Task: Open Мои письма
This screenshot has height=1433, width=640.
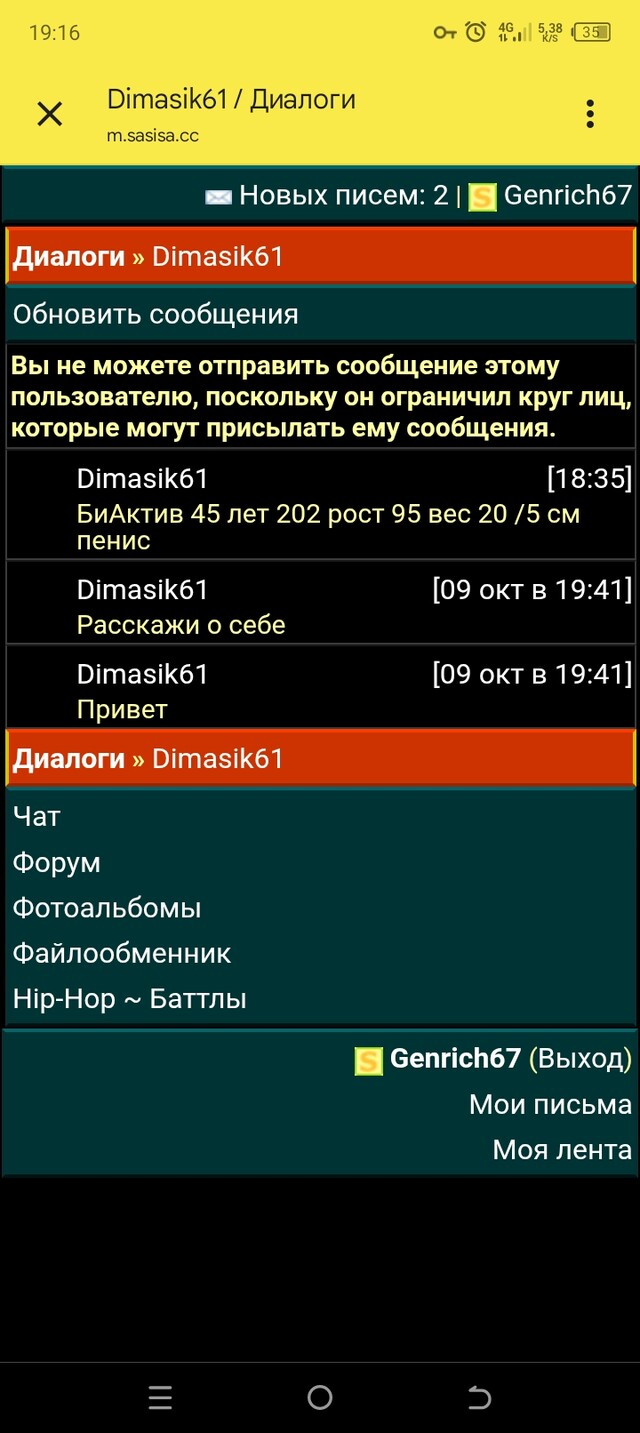Action: click(550, 1104)
